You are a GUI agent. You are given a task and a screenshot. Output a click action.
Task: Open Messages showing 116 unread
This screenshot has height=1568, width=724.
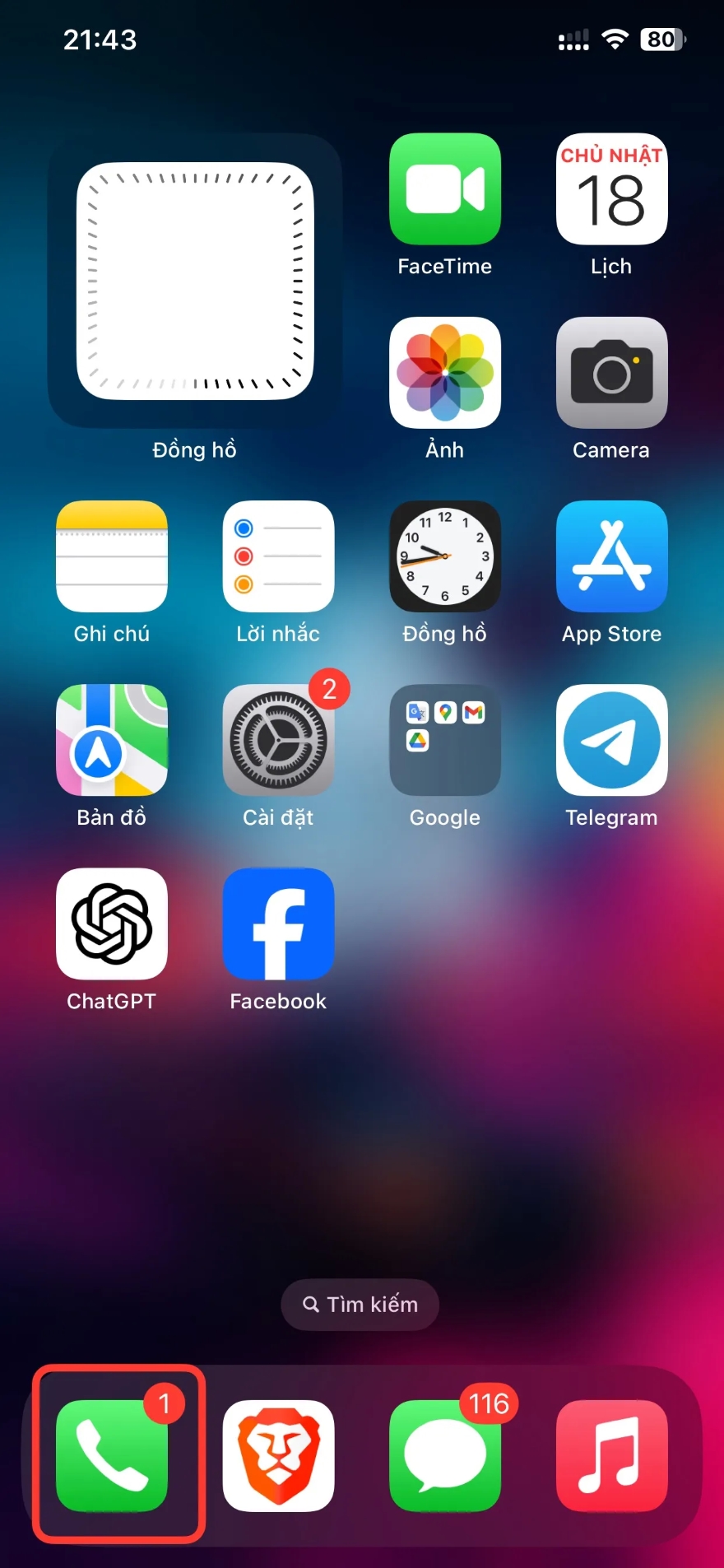coord(444,1456)
